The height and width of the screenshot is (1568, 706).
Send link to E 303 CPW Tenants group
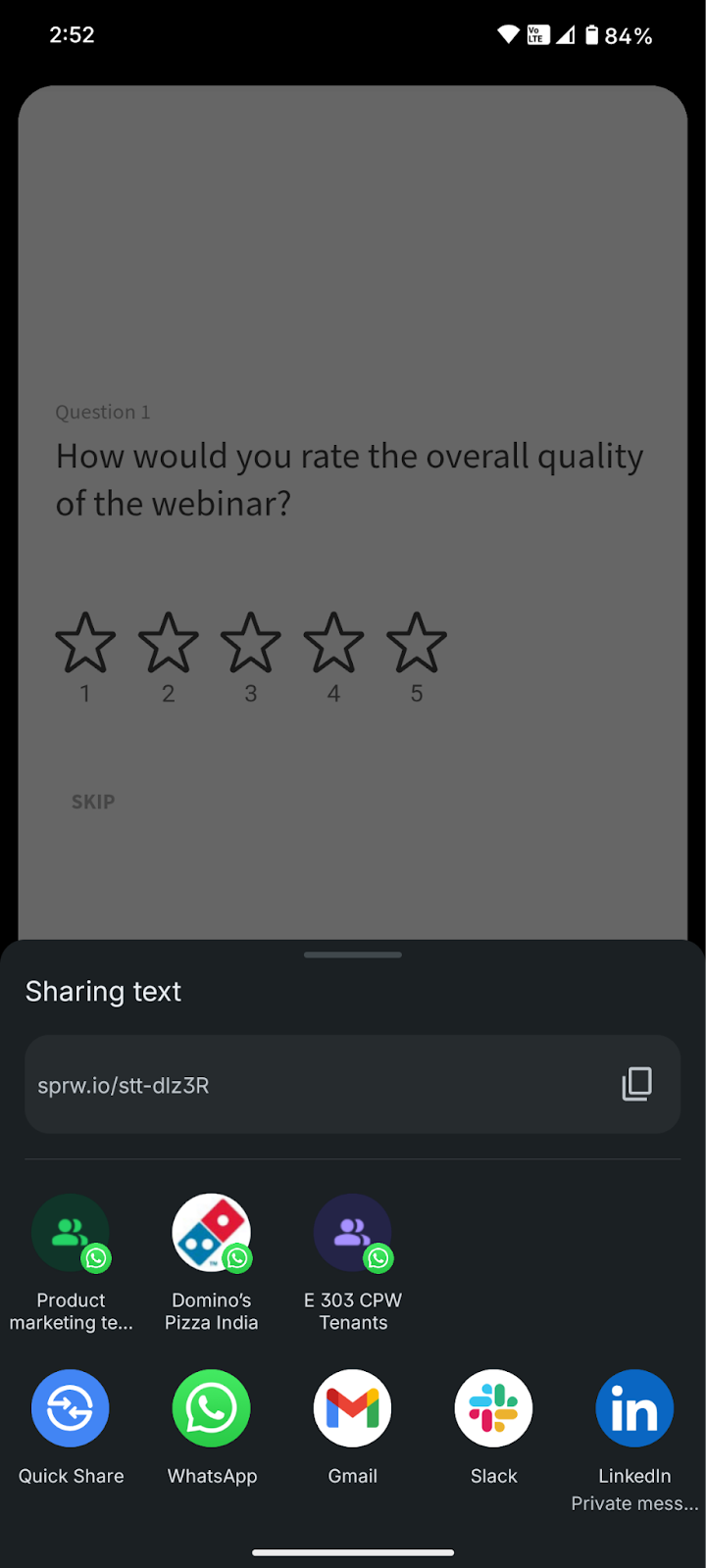click(x=352, y=1233)
